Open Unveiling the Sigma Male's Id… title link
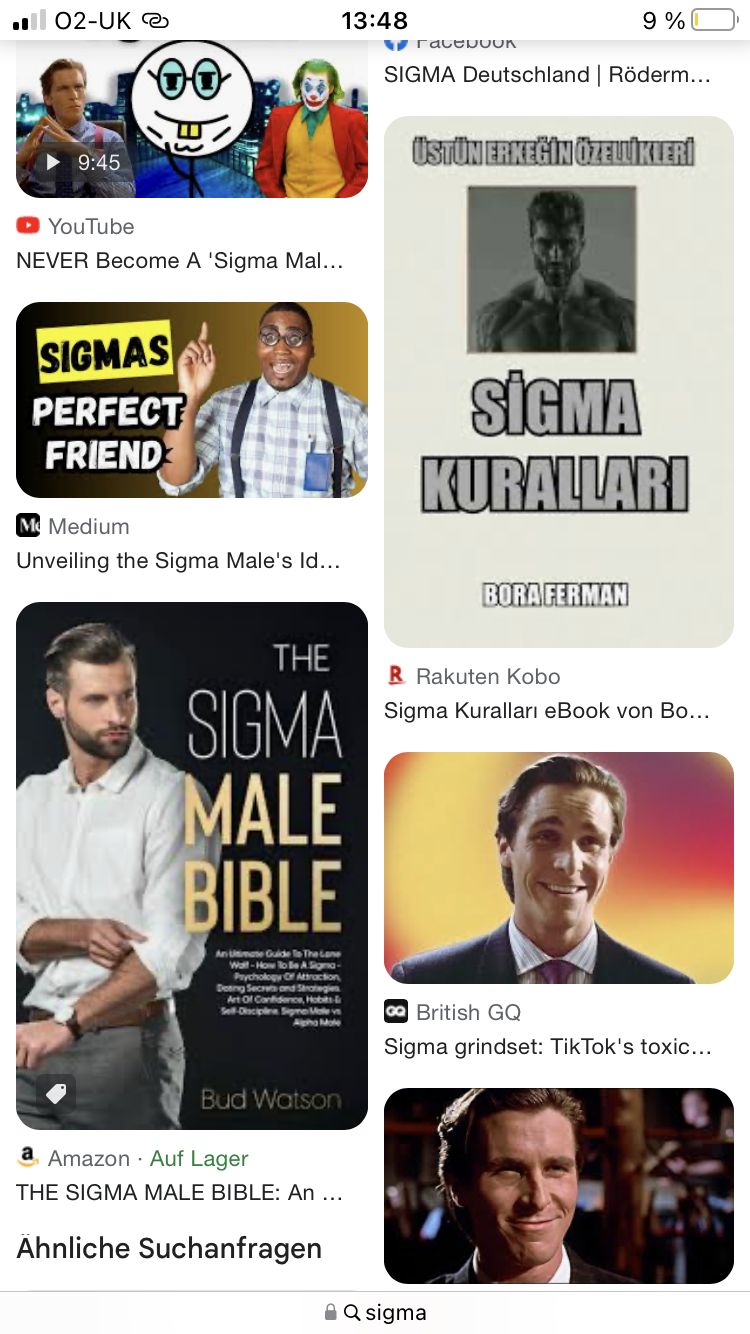This screenshot has width=750, height=1334. click(x=180, y=561)
